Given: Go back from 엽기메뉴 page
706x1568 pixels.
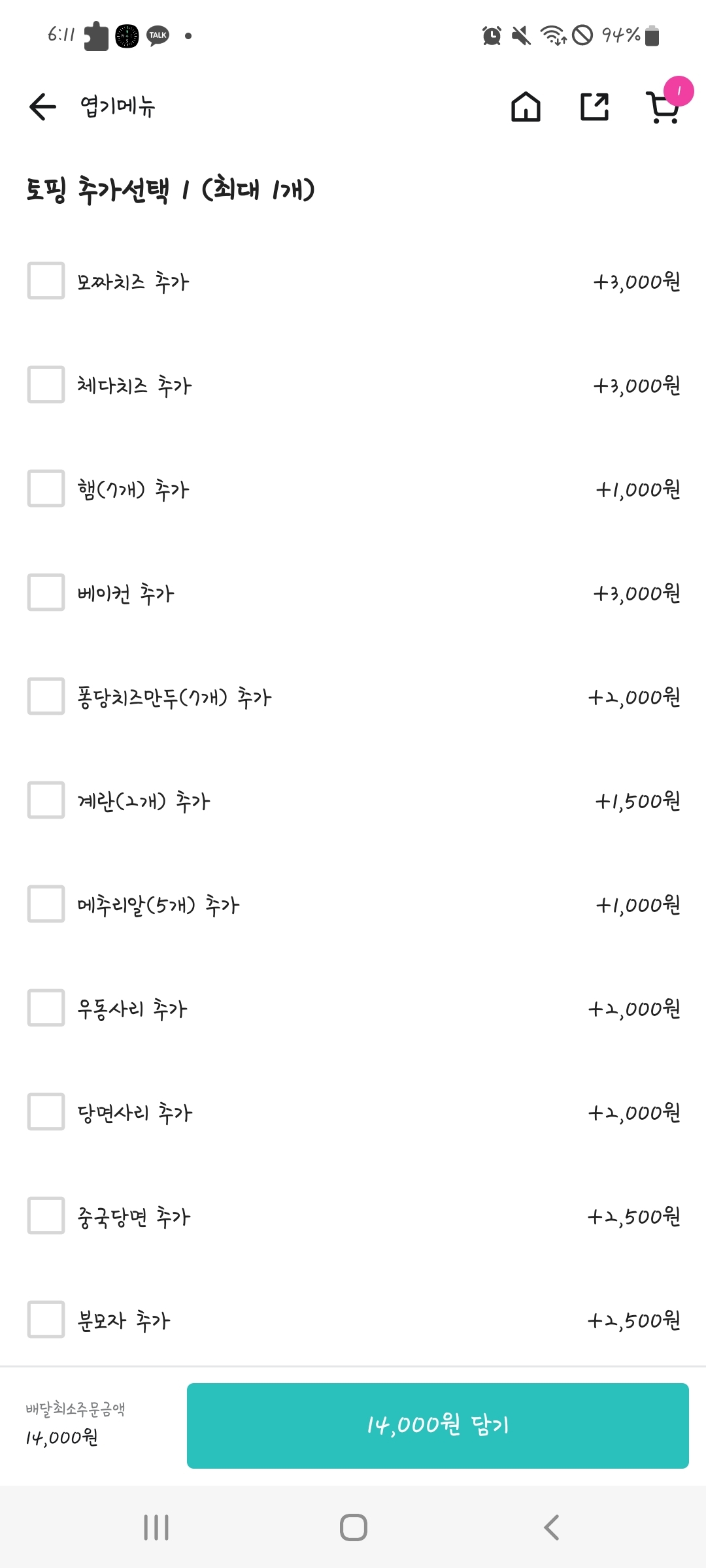Looking at the screenshot, I should click(x=43, y=106).
